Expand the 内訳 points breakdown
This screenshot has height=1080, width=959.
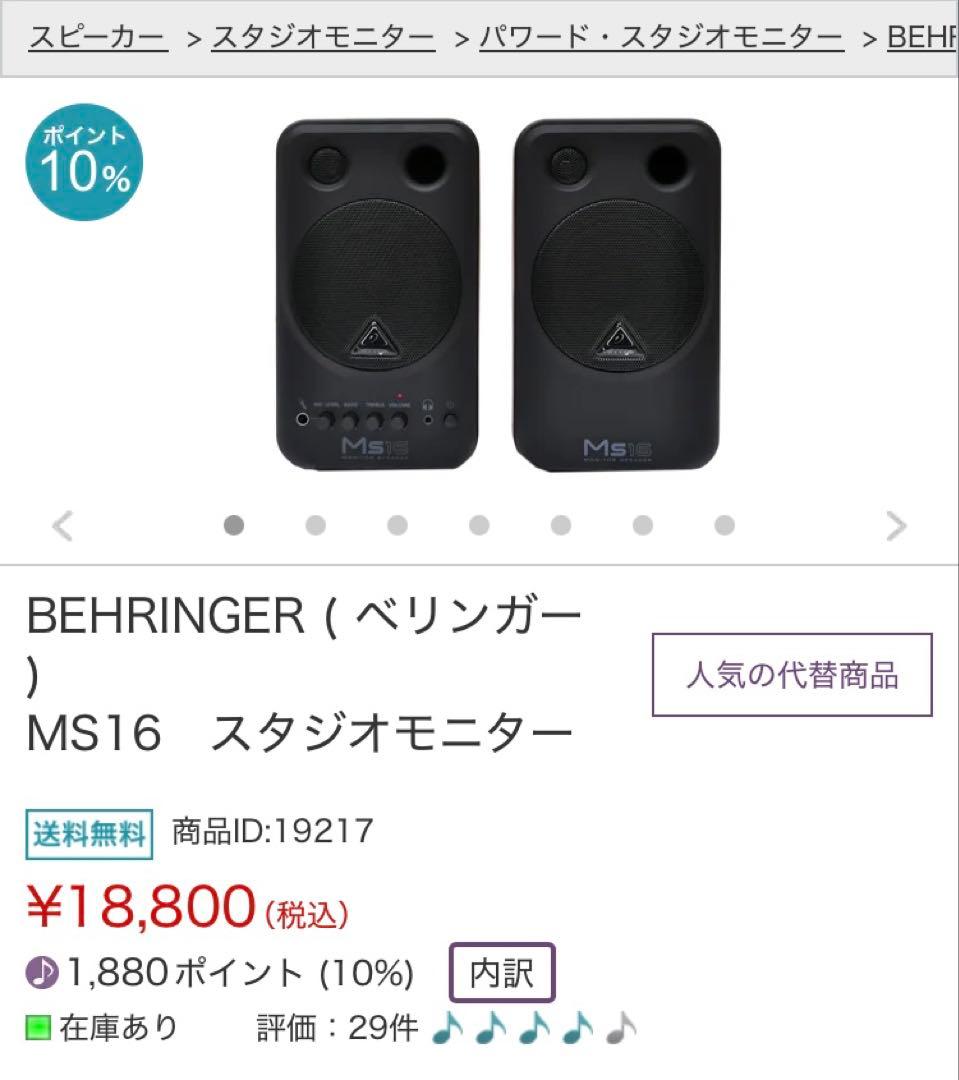click(x=503, y=971)
